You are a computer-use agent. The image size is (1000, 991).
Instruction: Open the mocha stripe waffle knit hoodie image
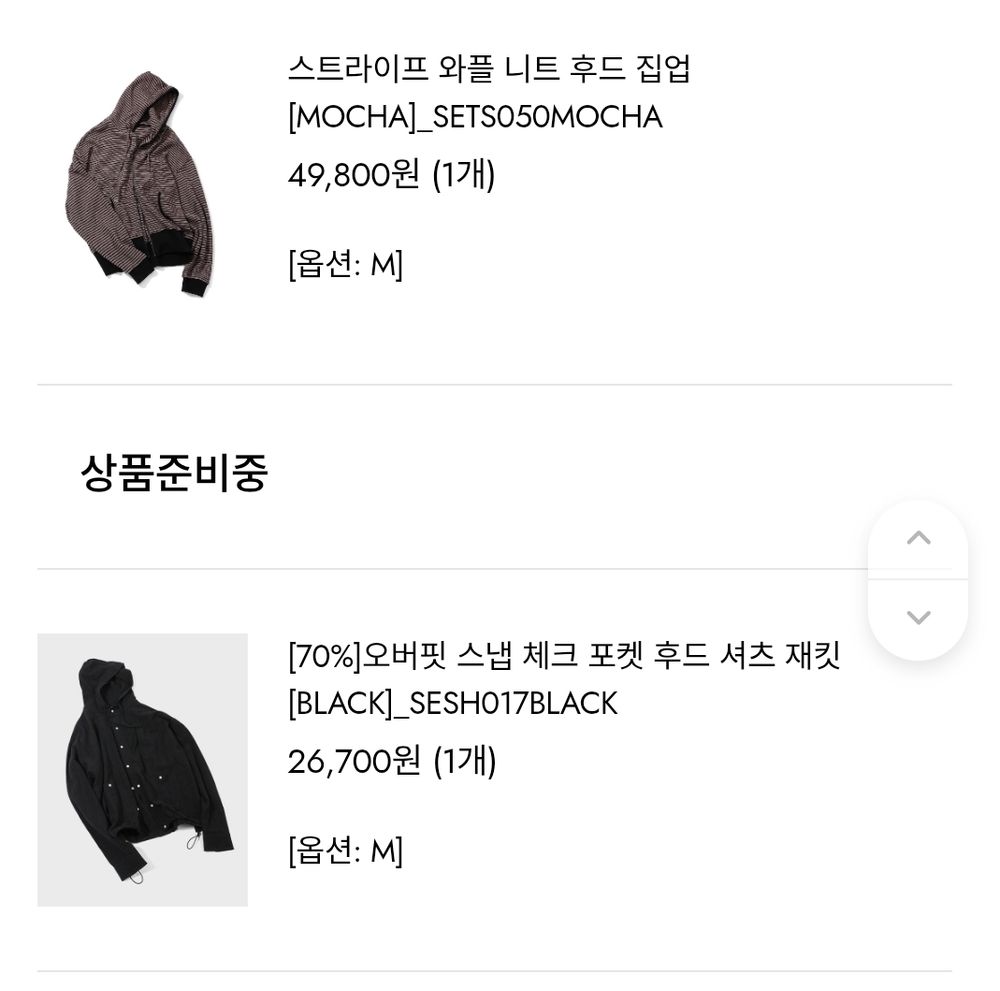click(141, 182)
